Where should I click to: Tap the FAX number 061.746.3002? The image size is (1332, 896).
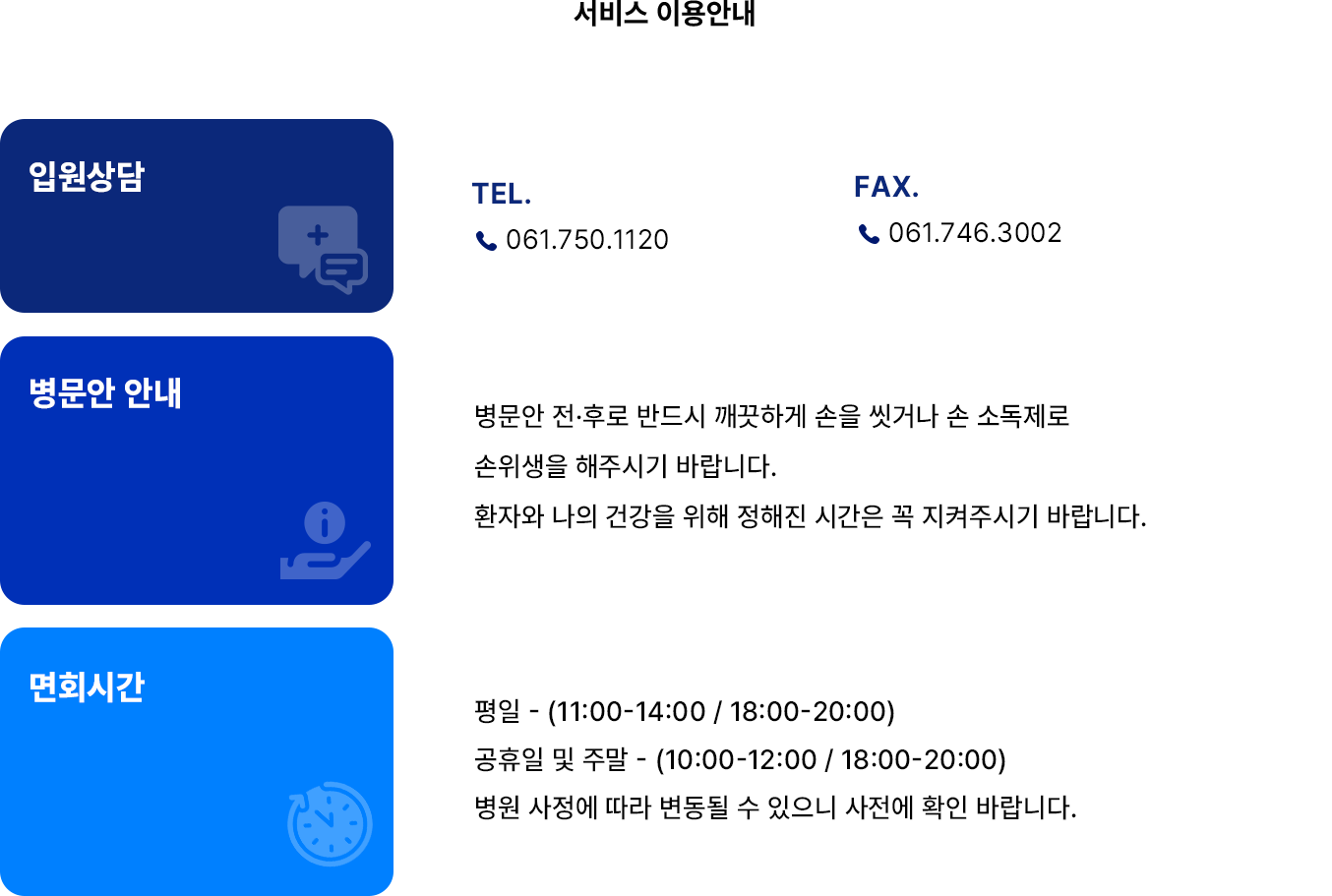973,233
